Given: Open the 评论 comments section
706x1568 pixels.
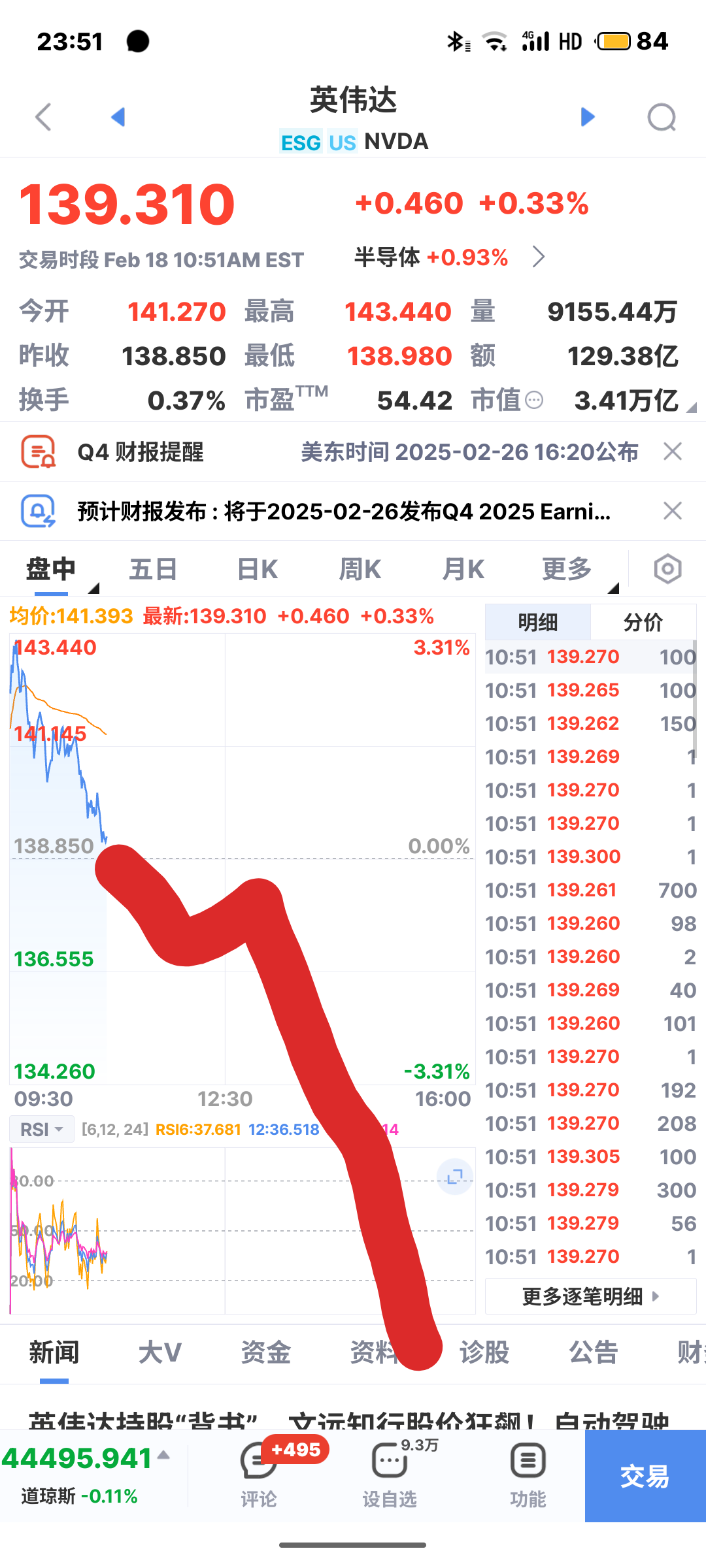Looking at the screenshot, I should click(259, 1475).
